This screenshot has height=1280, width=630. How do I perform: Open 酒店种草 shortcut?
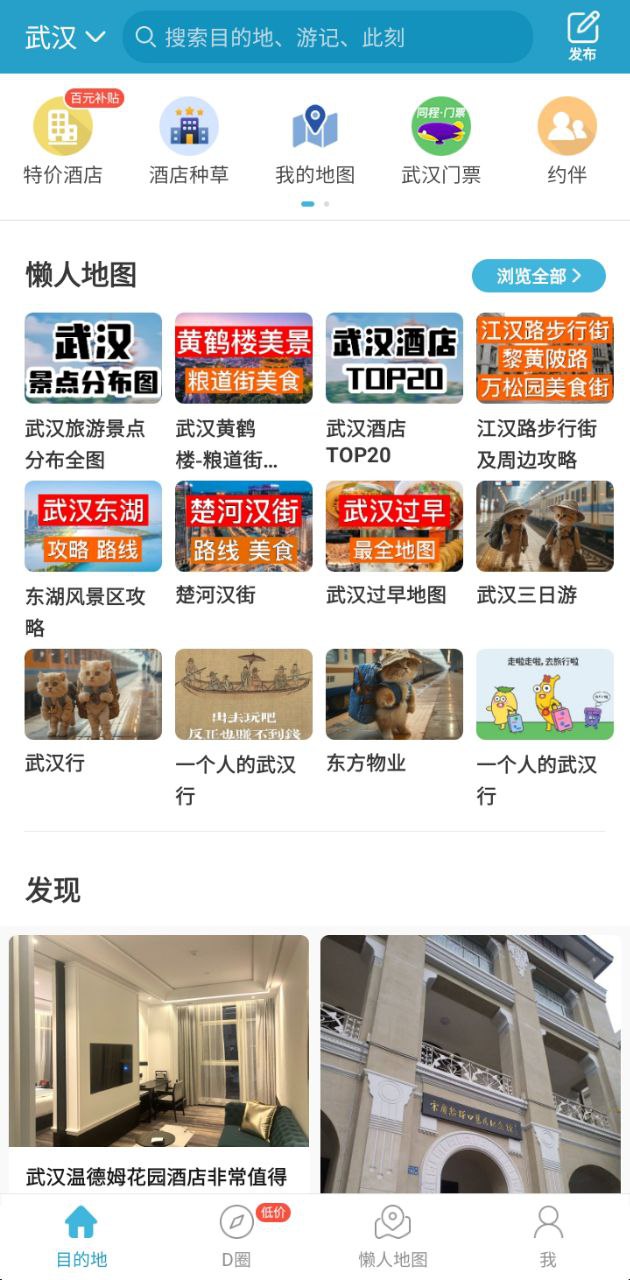pos(189,142)
